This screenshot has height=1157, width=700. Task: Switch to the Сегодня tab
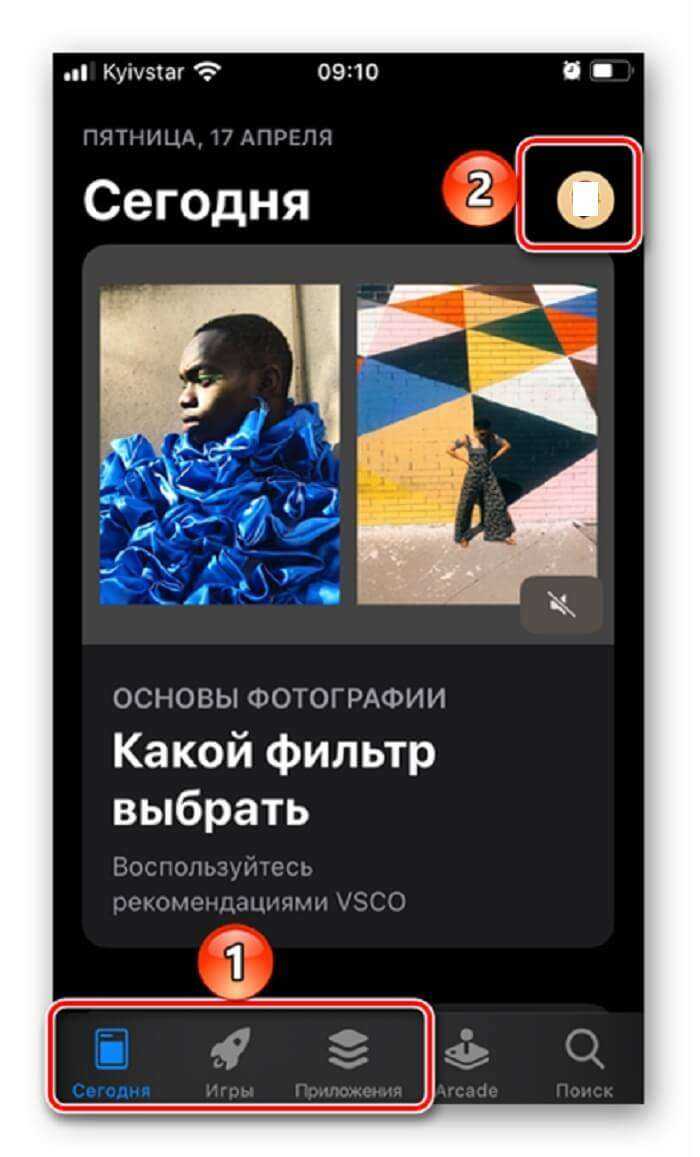coord(111,1061)
